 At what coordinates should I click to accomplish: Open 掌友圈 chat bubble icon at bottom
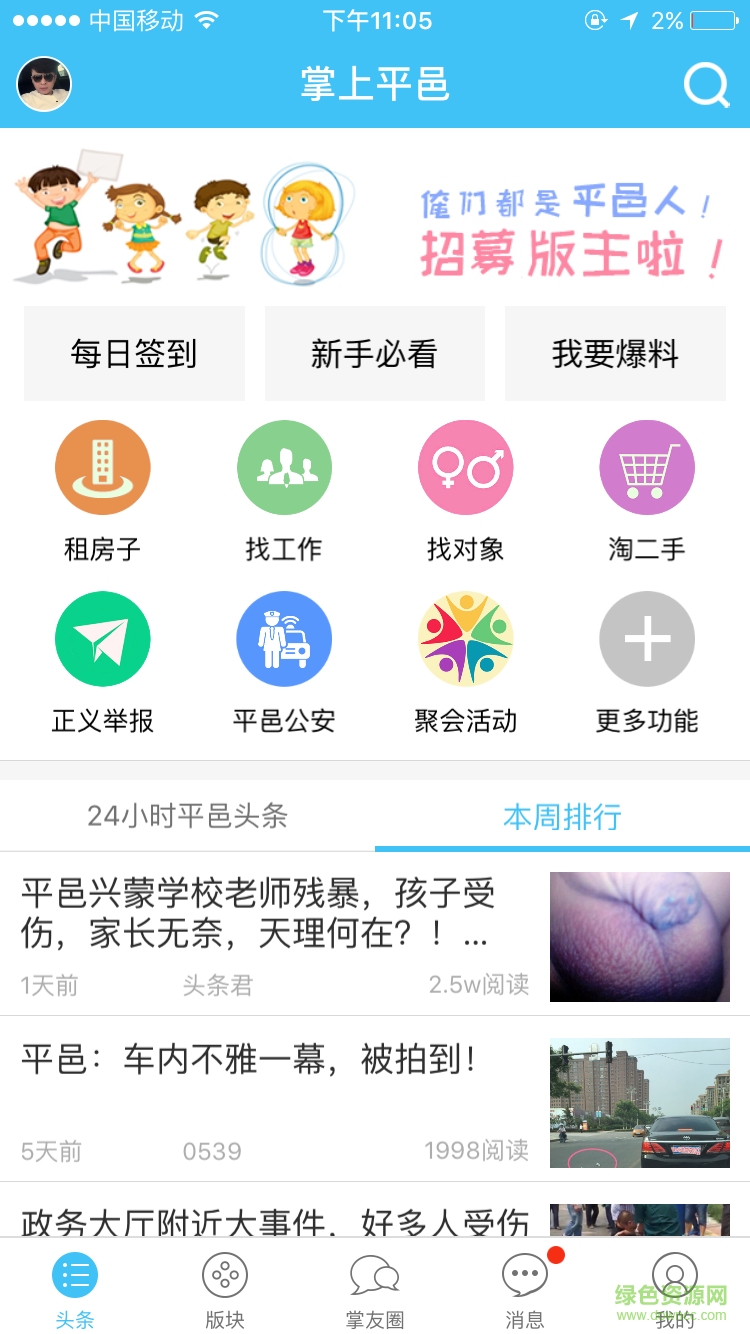point(375,1287)
